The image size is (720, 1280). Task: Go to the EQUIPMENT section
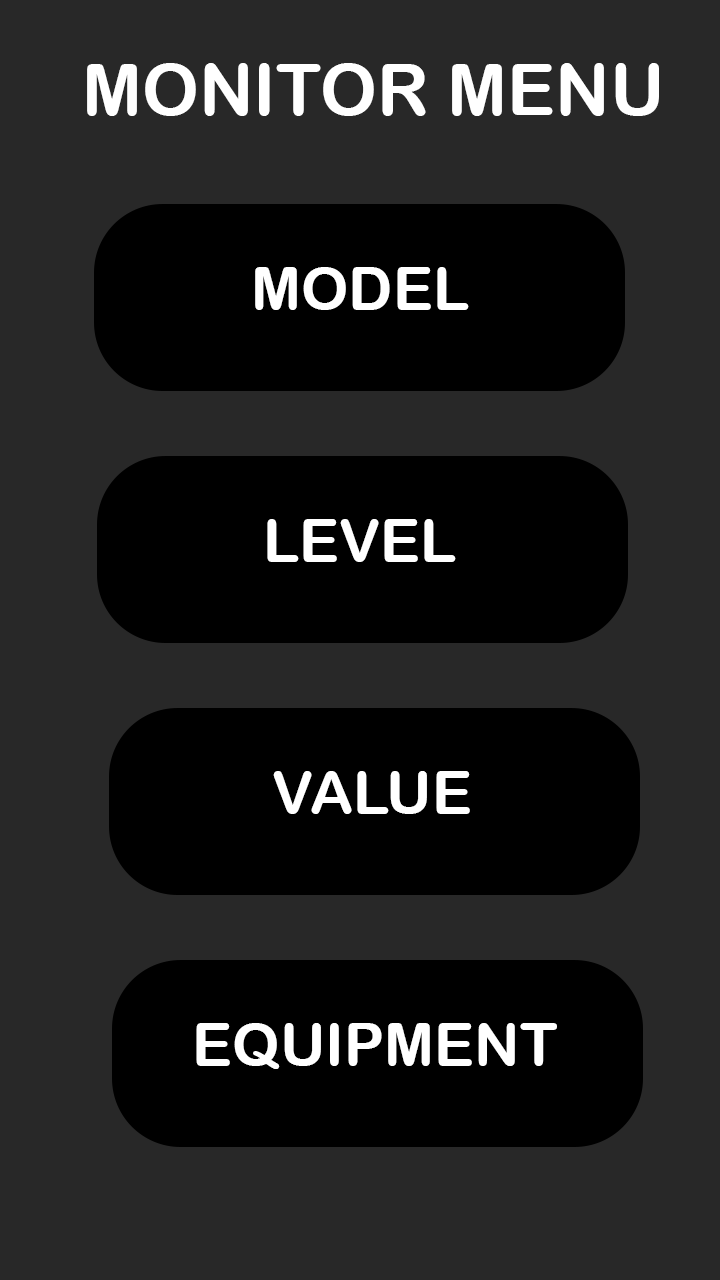[377, 1053]
